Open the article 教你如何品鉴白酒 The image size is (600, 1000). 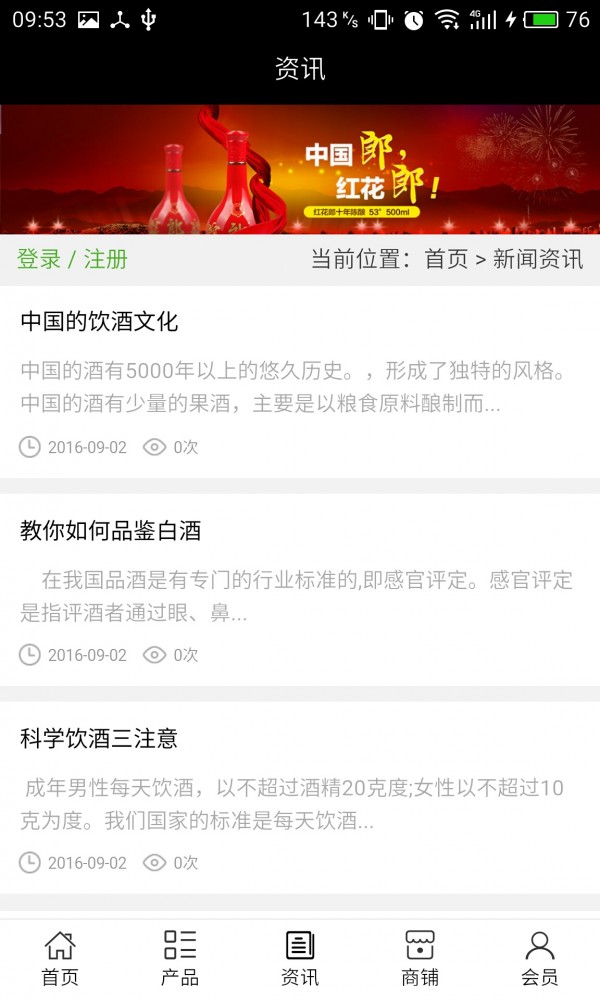click(x=110, y=531)
